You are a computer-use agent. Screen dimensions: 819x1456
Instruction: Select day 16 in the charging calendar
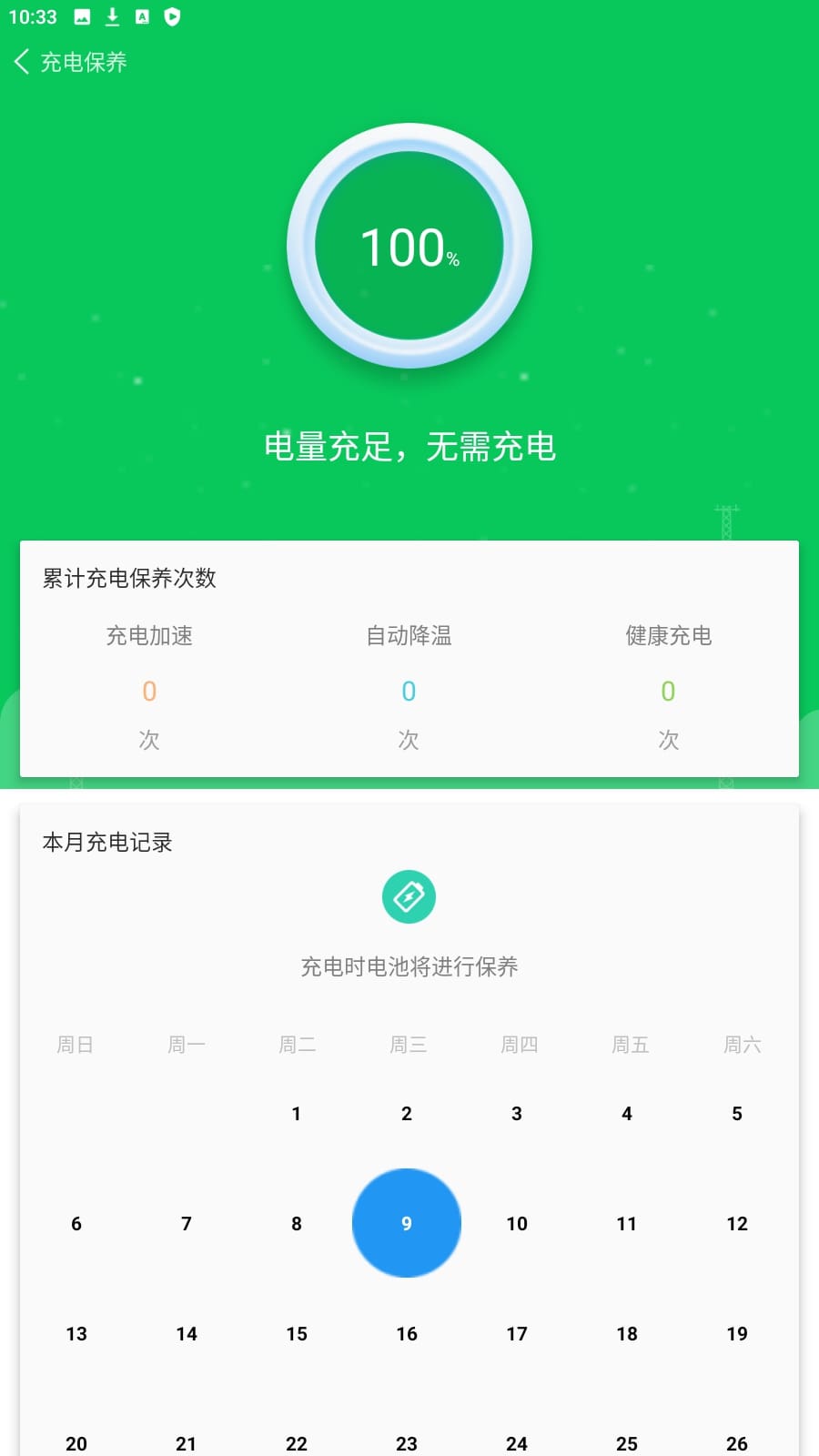point(407,1333)
